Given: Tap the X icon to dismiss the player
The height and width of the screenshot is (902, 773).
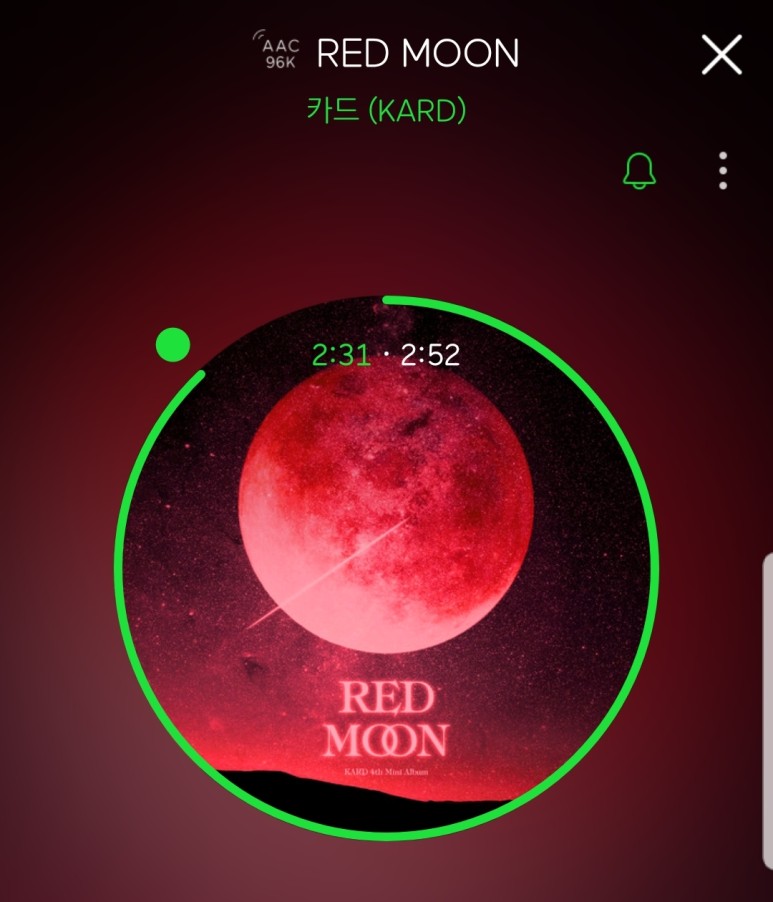Looking at the screenshot, I should click(721, 56).
